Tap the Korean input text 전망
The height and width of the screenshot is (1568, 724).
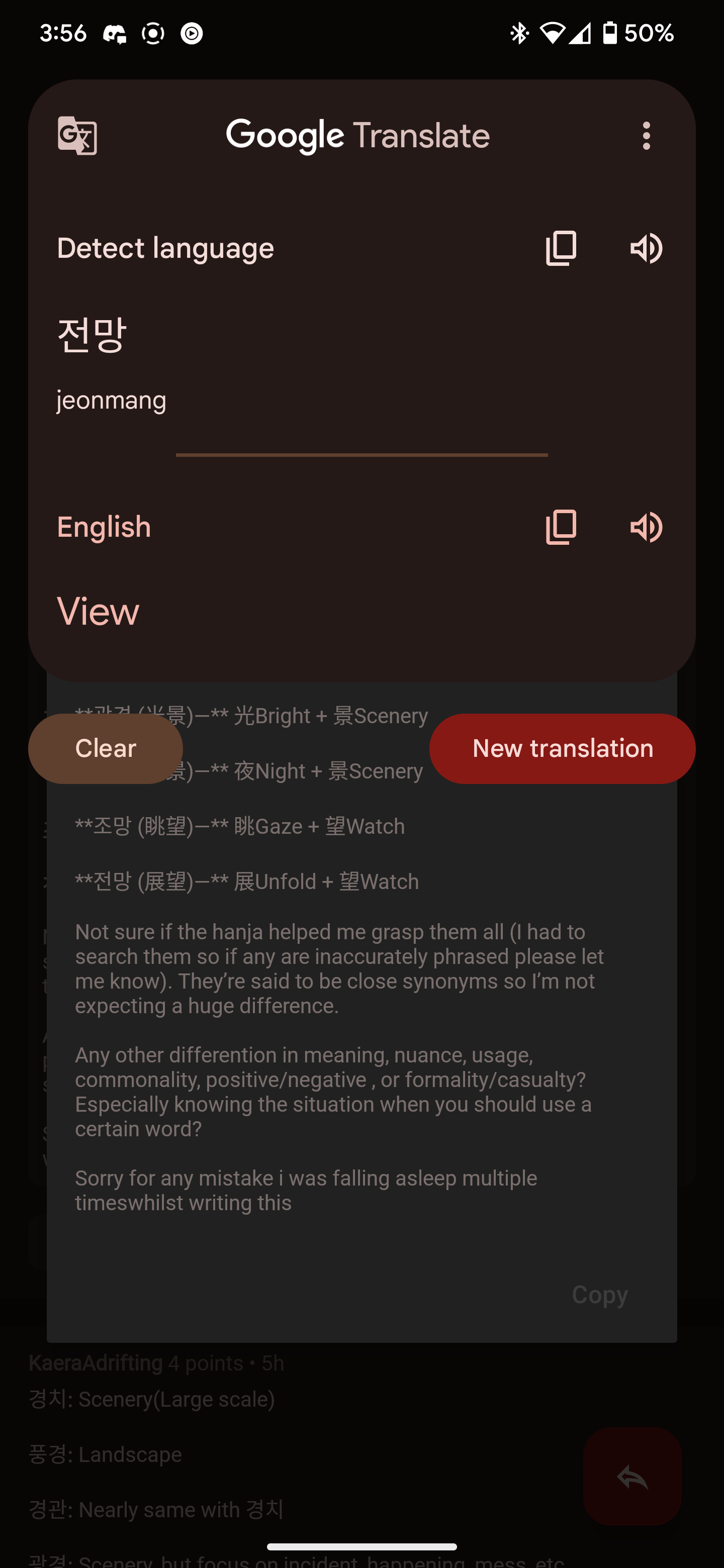(93, 335)
